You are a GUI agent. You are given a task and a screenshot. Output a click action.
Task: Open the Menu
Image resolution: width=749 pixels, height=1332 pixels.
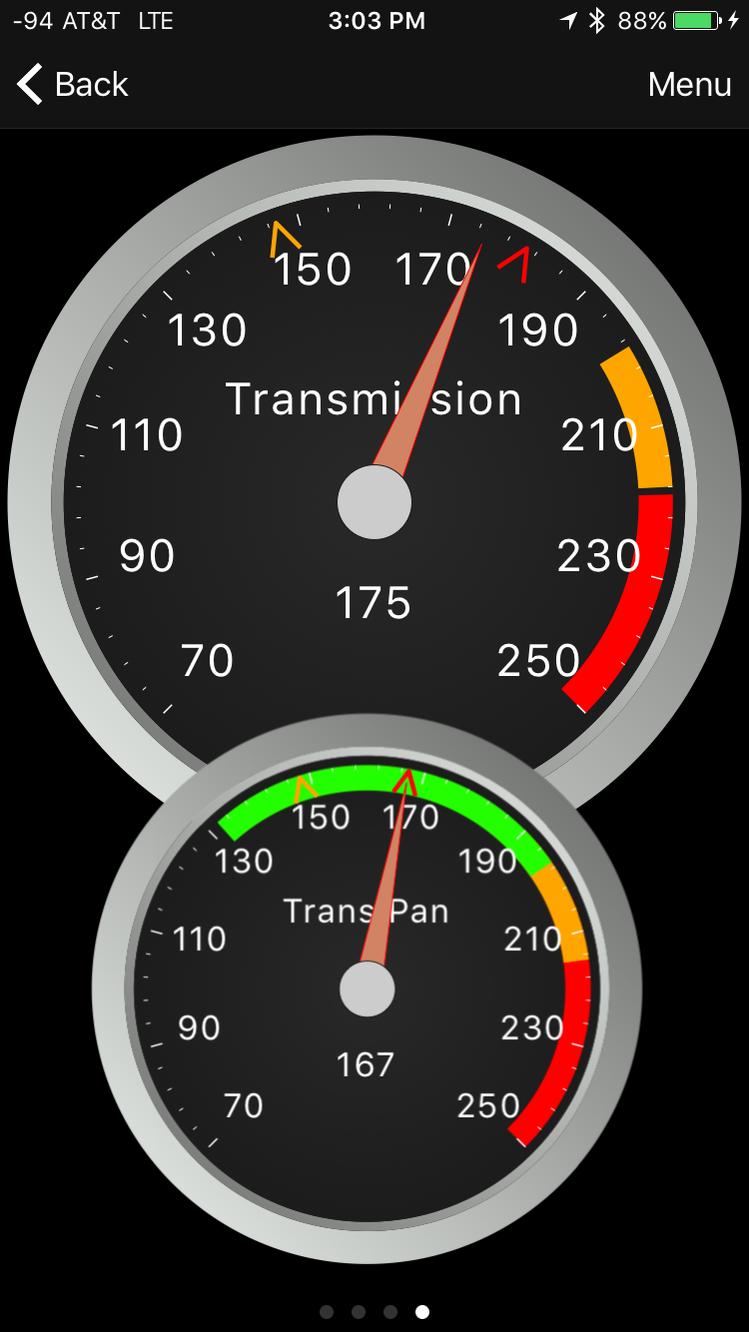point(690,84)
